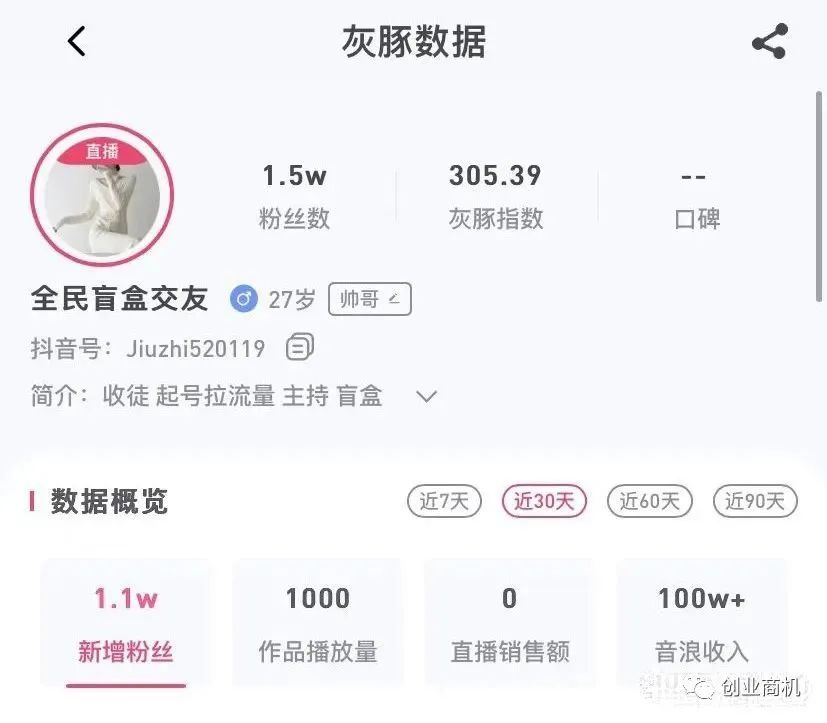The image size is (827, 723).
Task: Go back using the top-left arrow
Action: [77, 42]
